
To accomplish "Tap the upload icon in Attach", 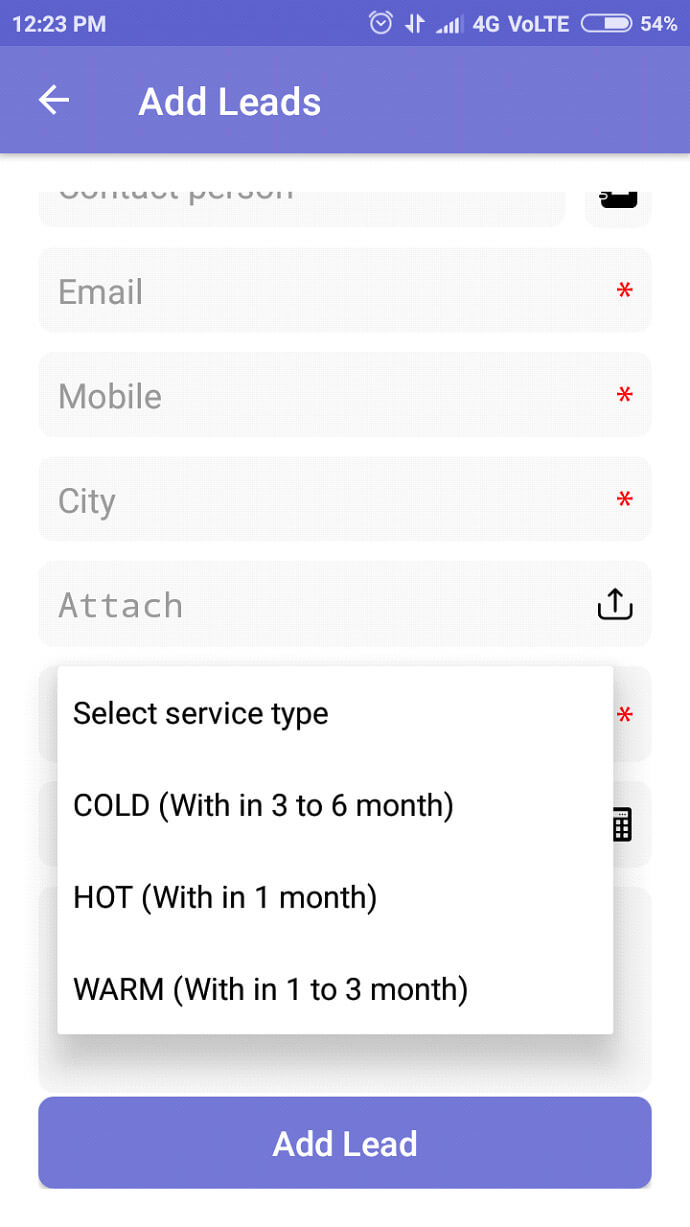I will [x=615, y=604].
